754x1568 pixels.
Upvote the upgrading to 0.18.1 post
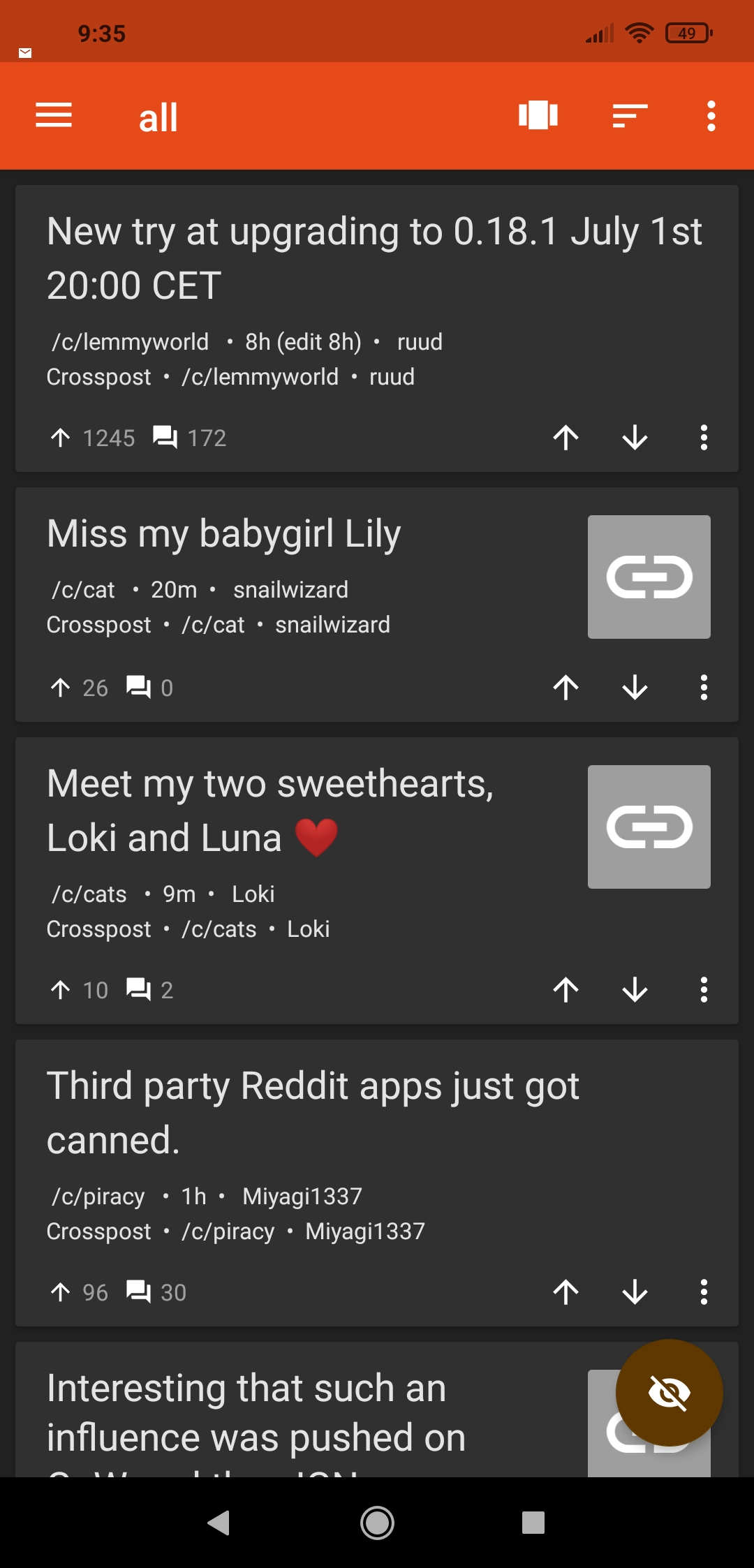point(566,438)
